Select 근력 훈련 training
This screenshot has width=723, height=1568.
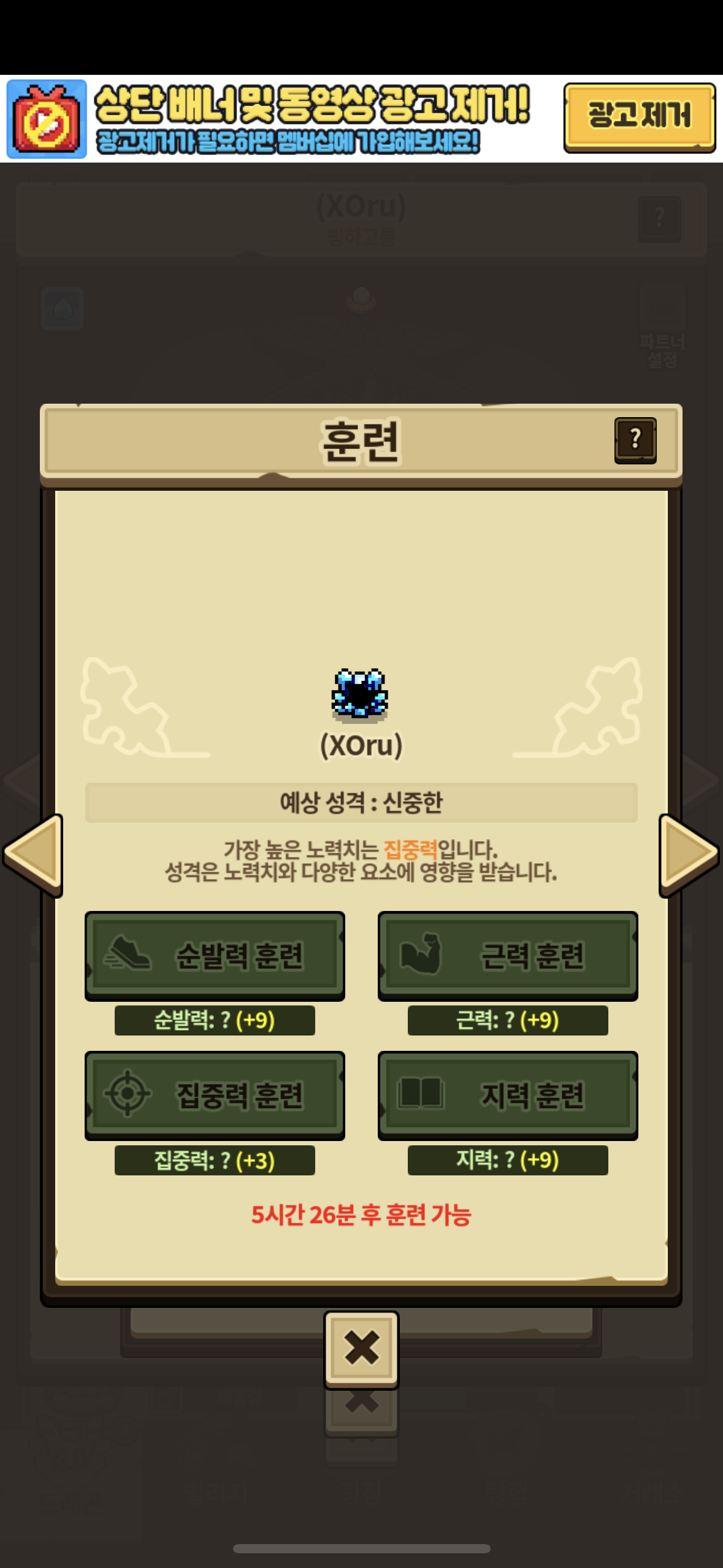tap(508, 955)
